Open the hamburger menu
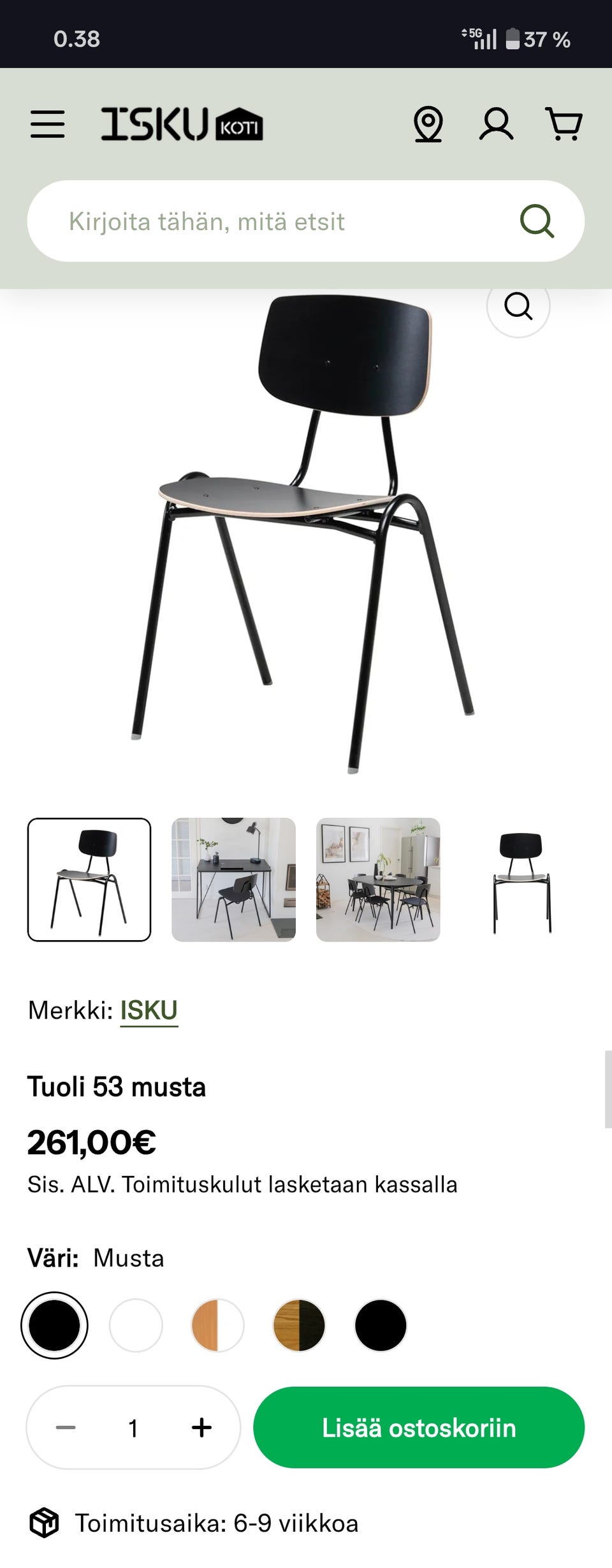Screen dimensions: 612x1568 48,124
